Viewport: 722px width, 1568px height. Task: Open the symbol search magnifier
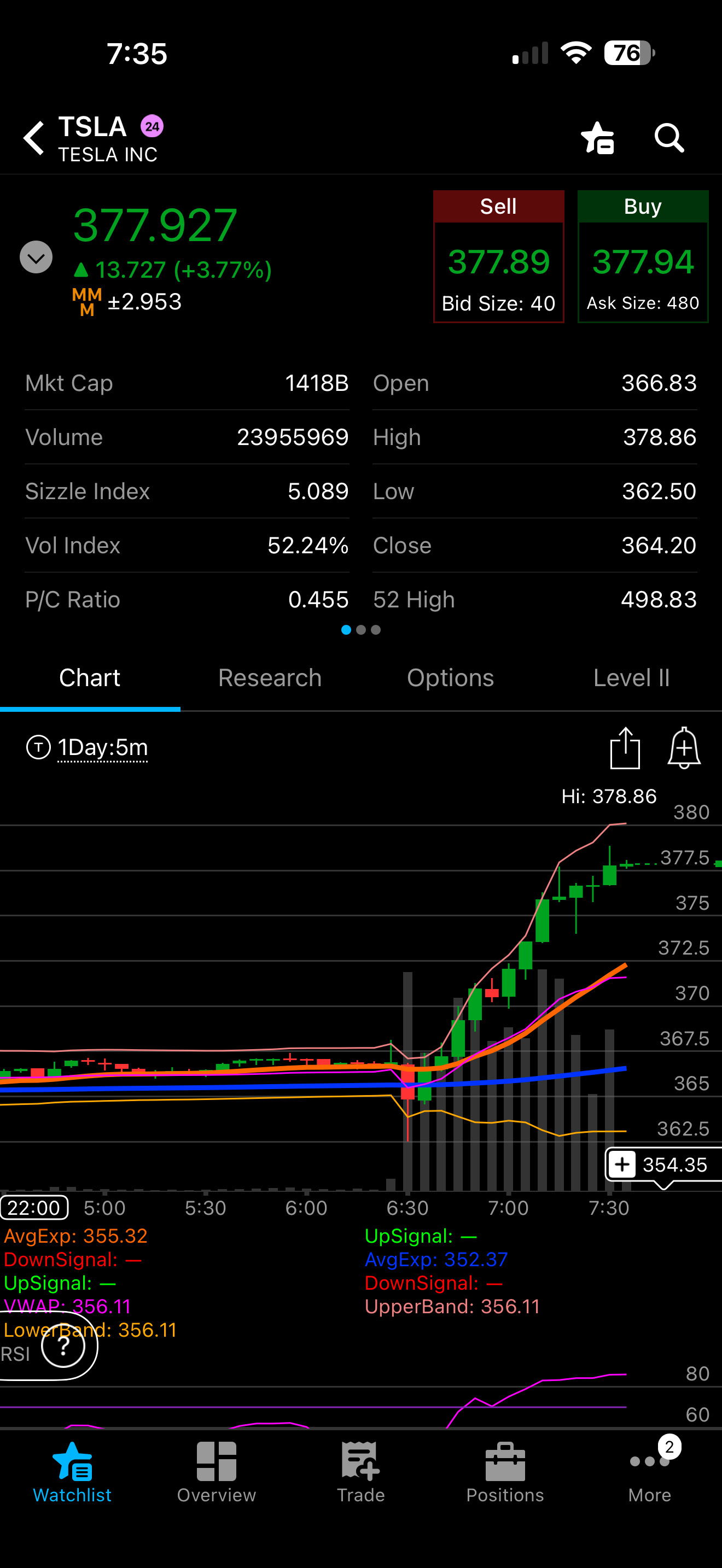click(669, 138)
